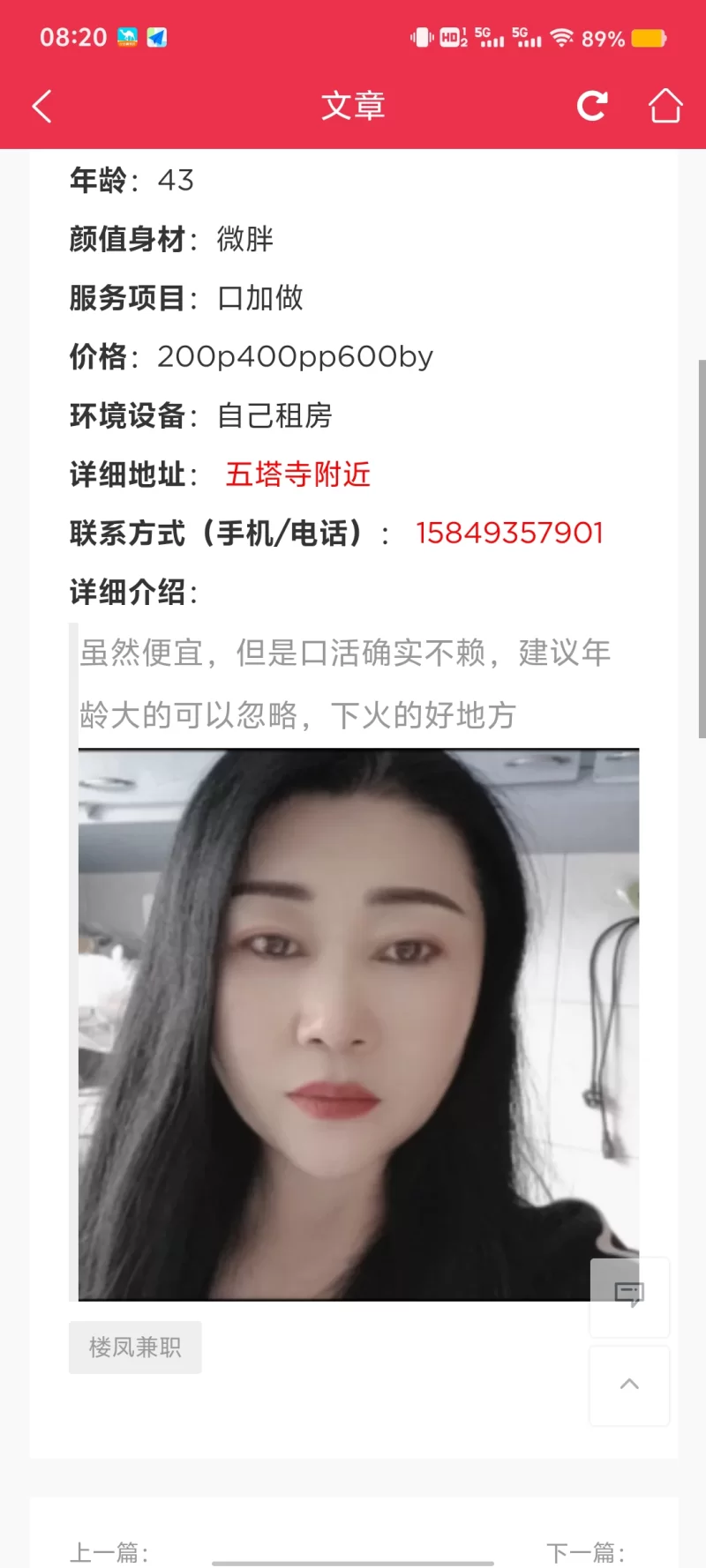Go back from the article page

pyautogui.click(x=41, y=106)
